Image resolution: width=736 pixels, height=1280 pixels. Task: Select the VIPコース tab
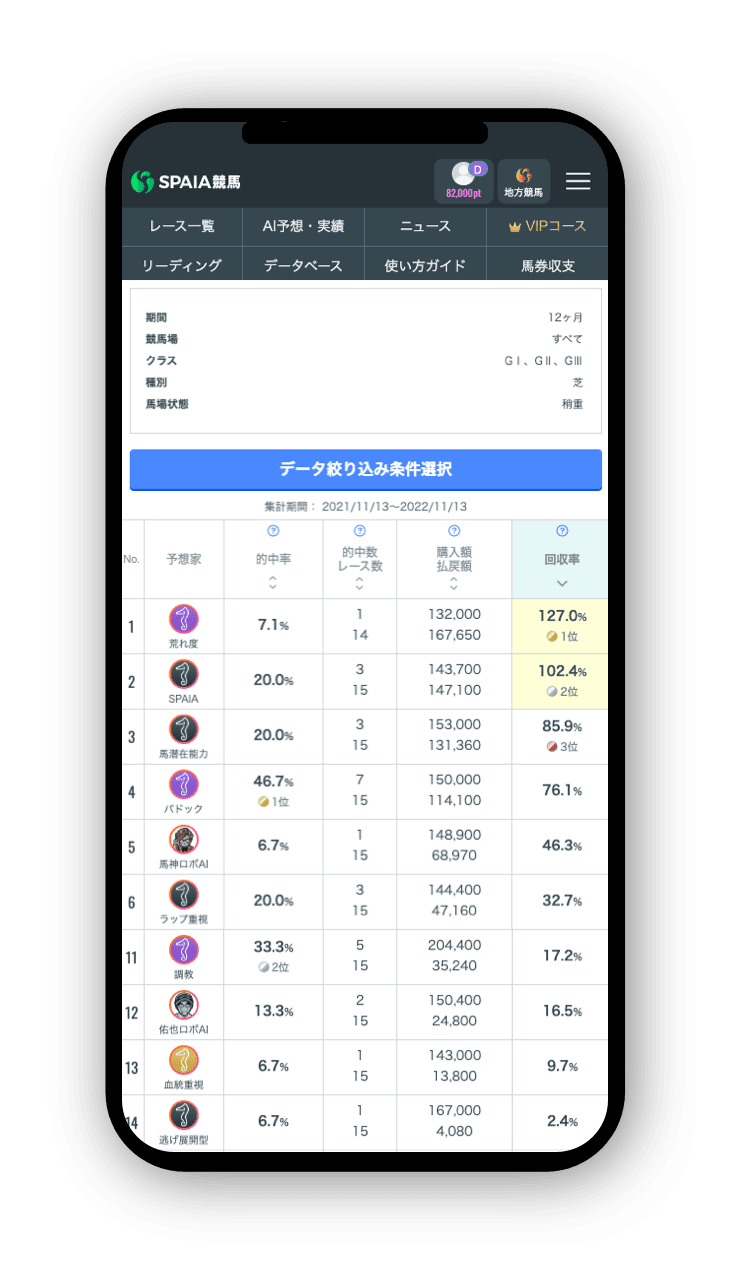coord(547,227)
